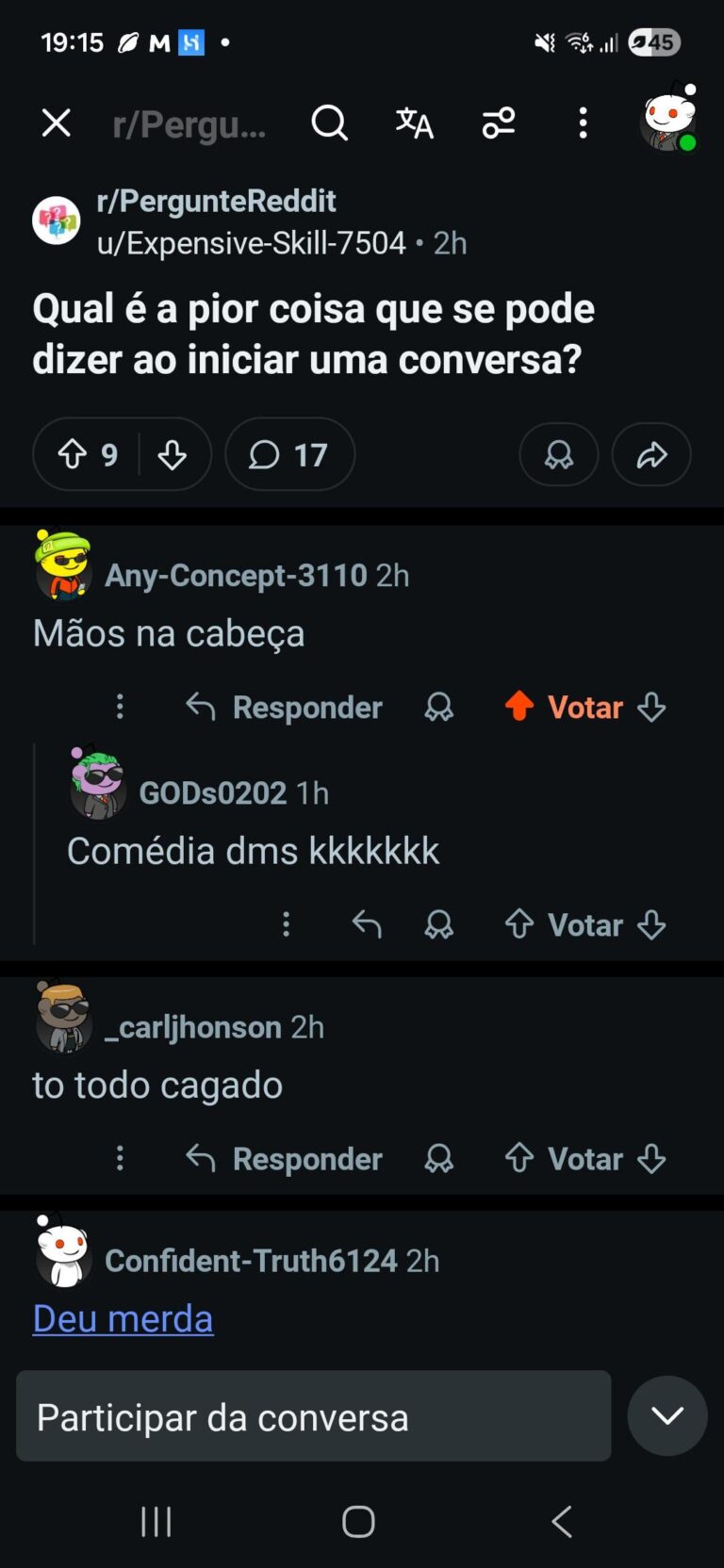
Task: Open more options on _carljhonson's comment
Action: [120, 1158]
